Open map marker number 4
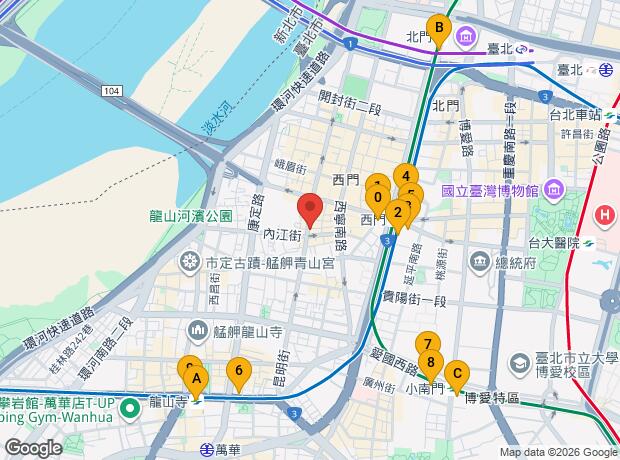Screen dimensions: 620x460 click(x=405, y=174)
